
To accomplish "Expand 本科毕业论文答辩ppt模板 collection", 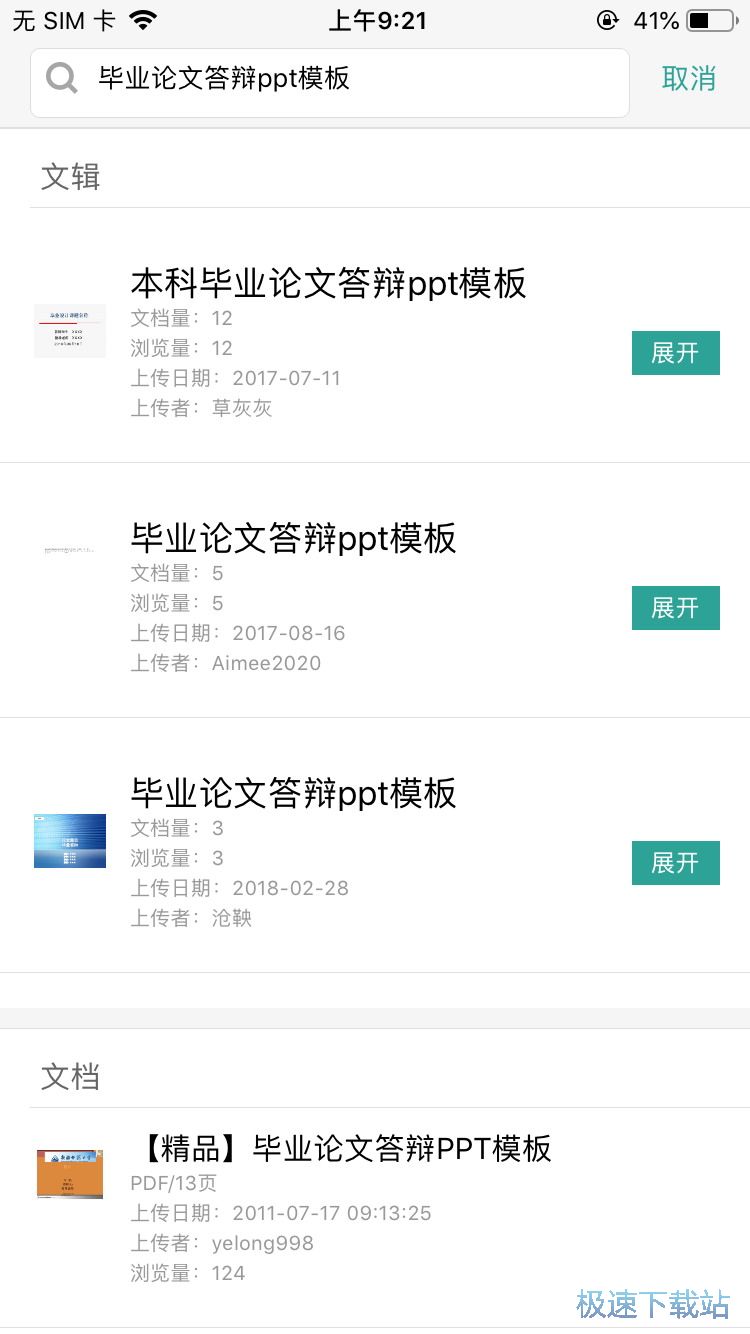I will [x=675, y=353].
